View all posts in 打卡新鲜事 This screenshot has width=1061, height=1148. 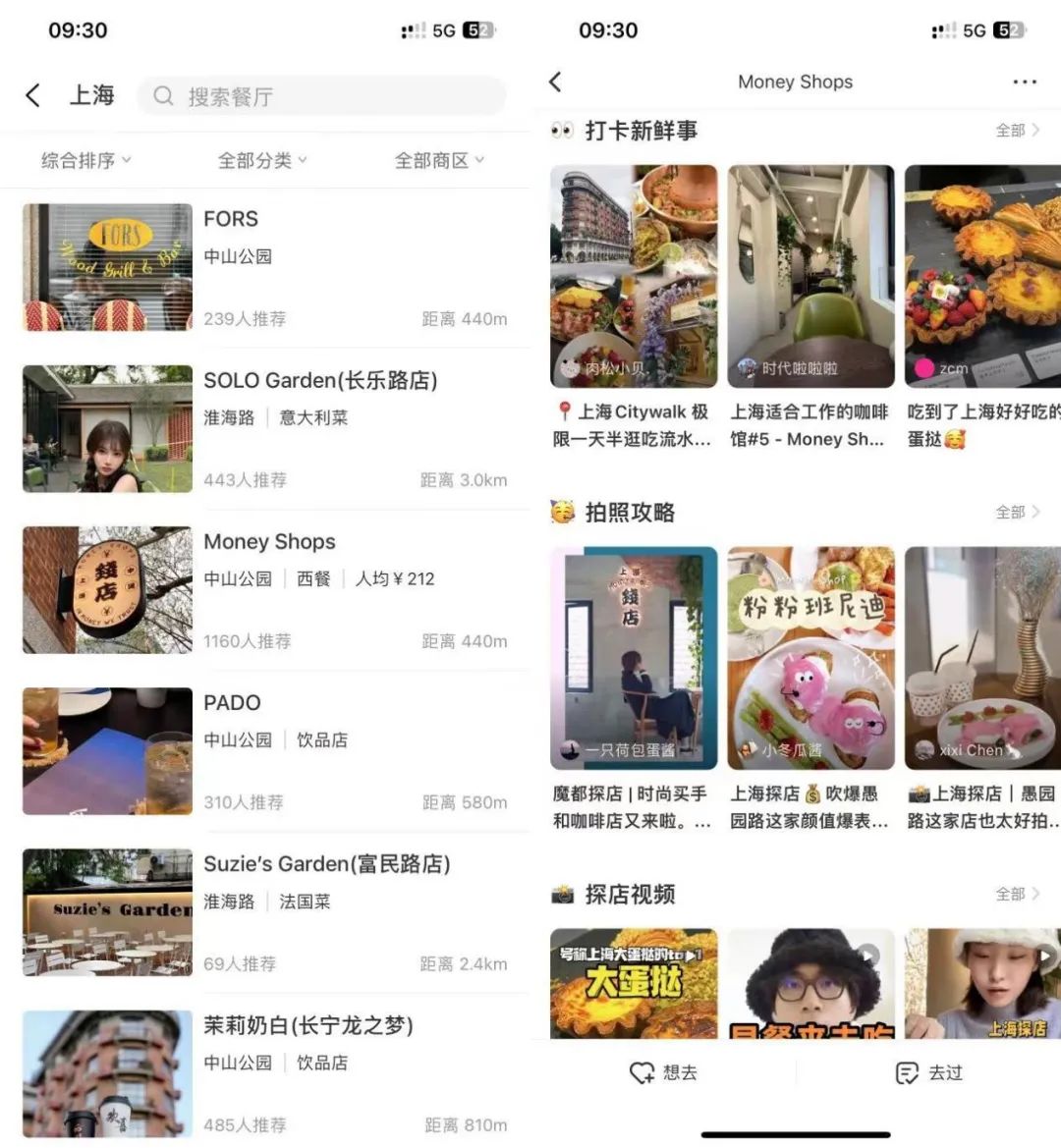click(1017, 131)
